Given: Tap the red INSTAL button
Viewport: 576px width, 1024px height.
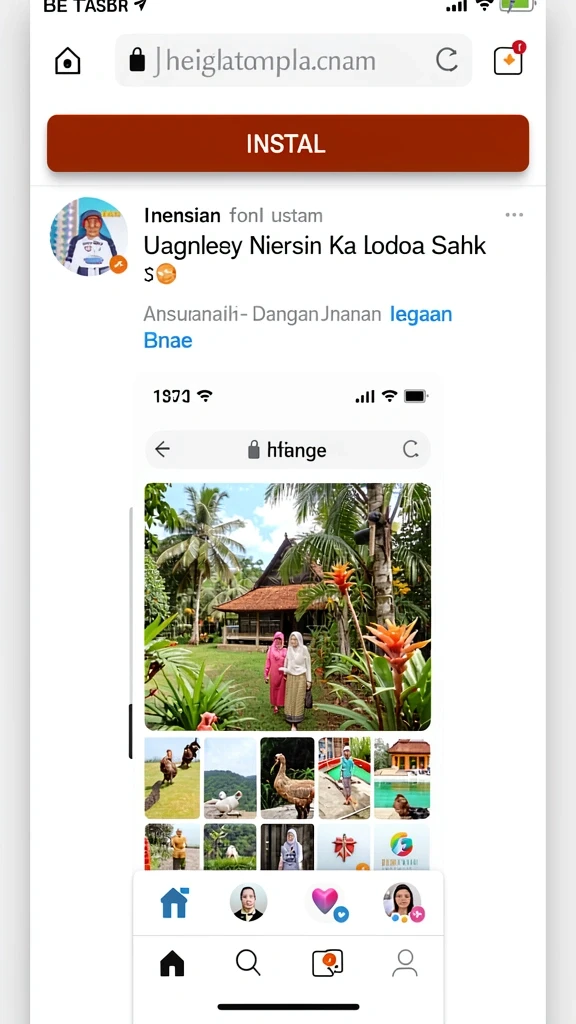Looking at the screenshot, I should click(x=288, y=143).
